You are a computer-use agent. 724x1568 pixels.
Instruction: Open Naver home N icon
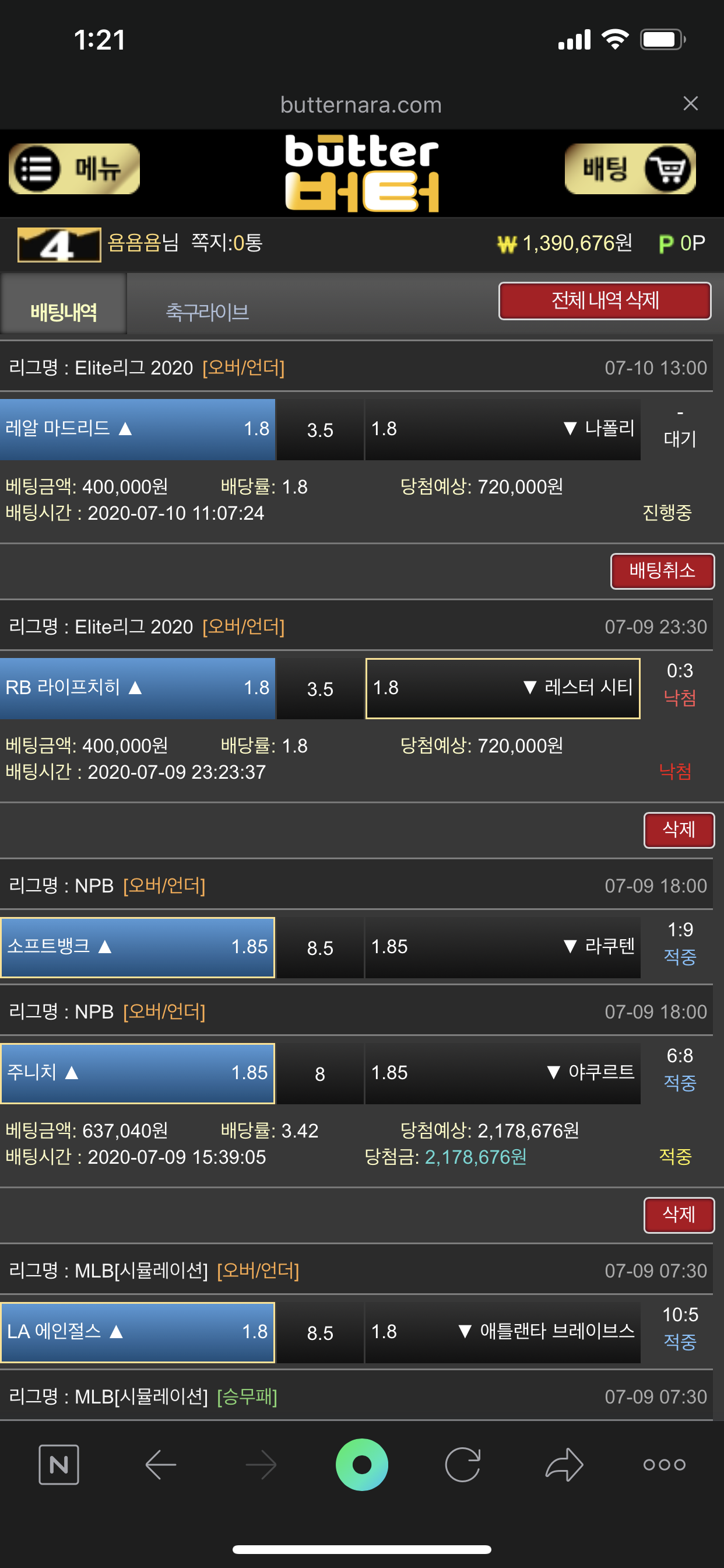[x=59, y=1464]
